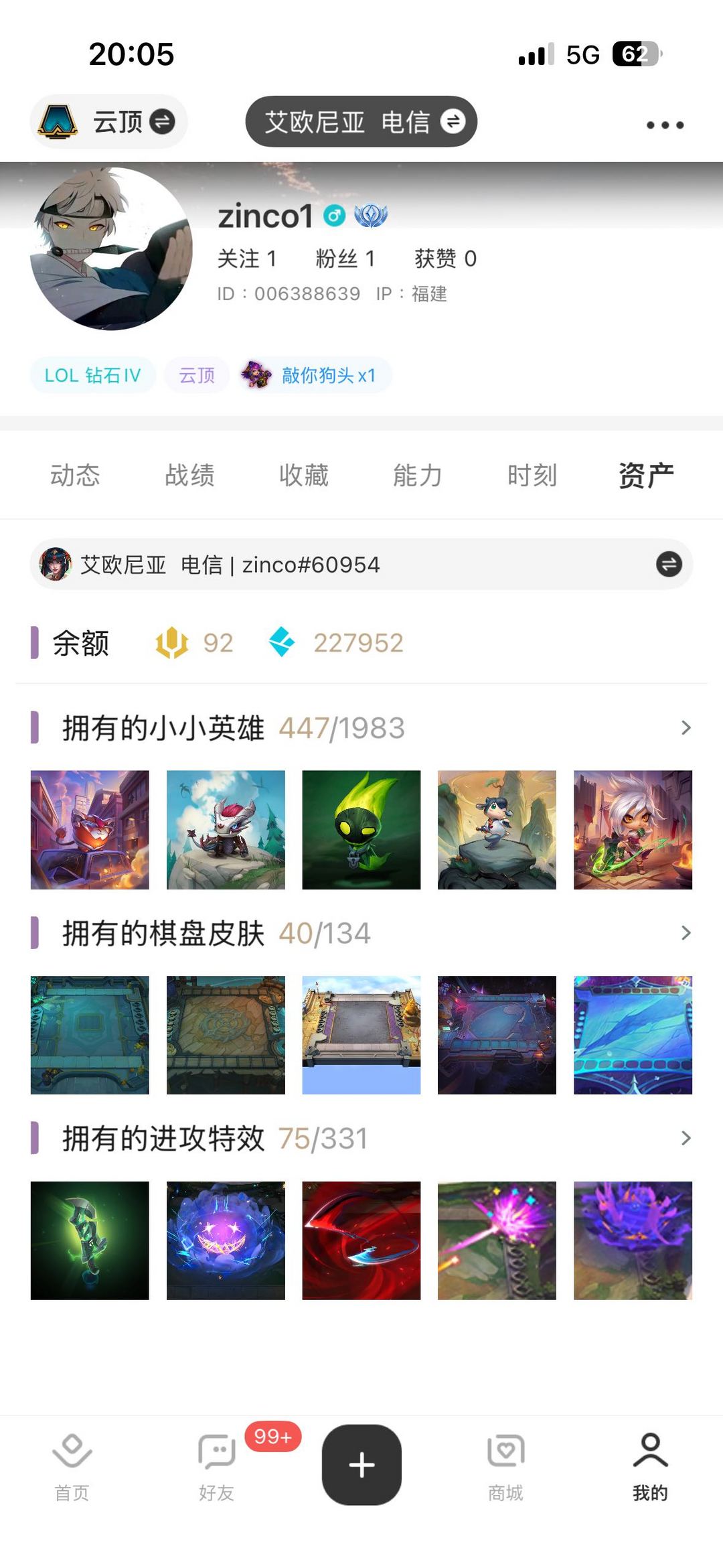The image size is (723, 1568).
Task: Select the 资产 tab
Action: click(646, 475)
